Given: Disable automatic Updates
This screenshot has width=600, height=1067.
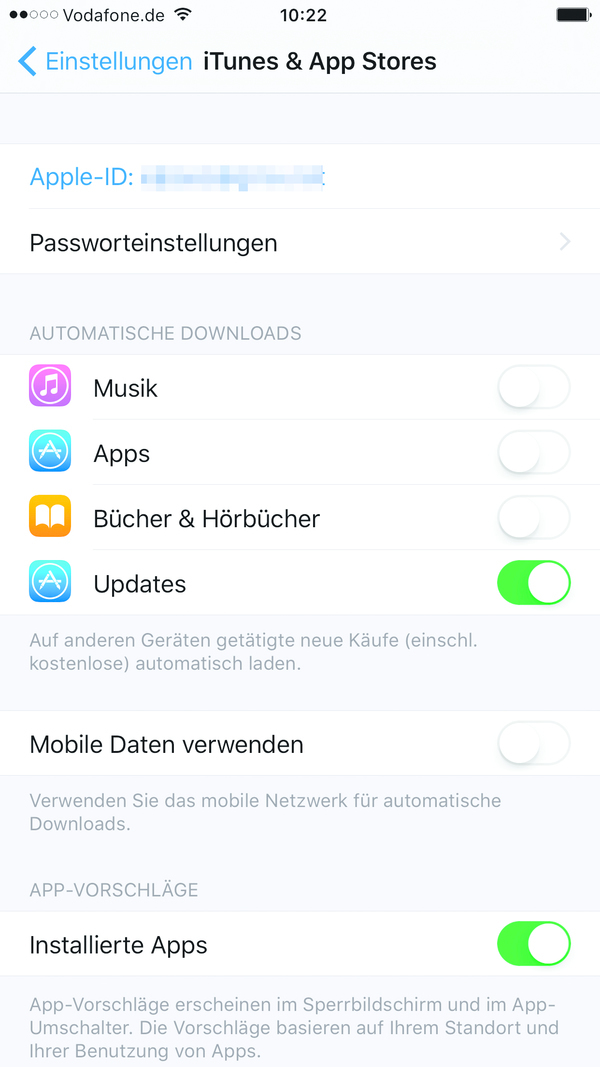Looking at the screenshot, I should (x=533, y=584).
